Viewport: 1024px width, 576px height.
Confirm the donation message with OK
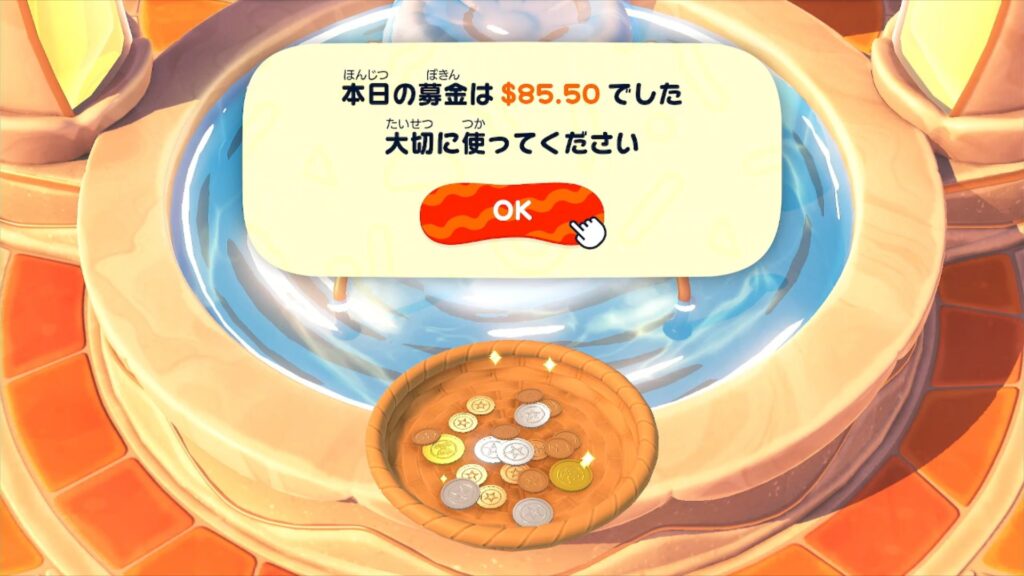click(x=511, y=212)
